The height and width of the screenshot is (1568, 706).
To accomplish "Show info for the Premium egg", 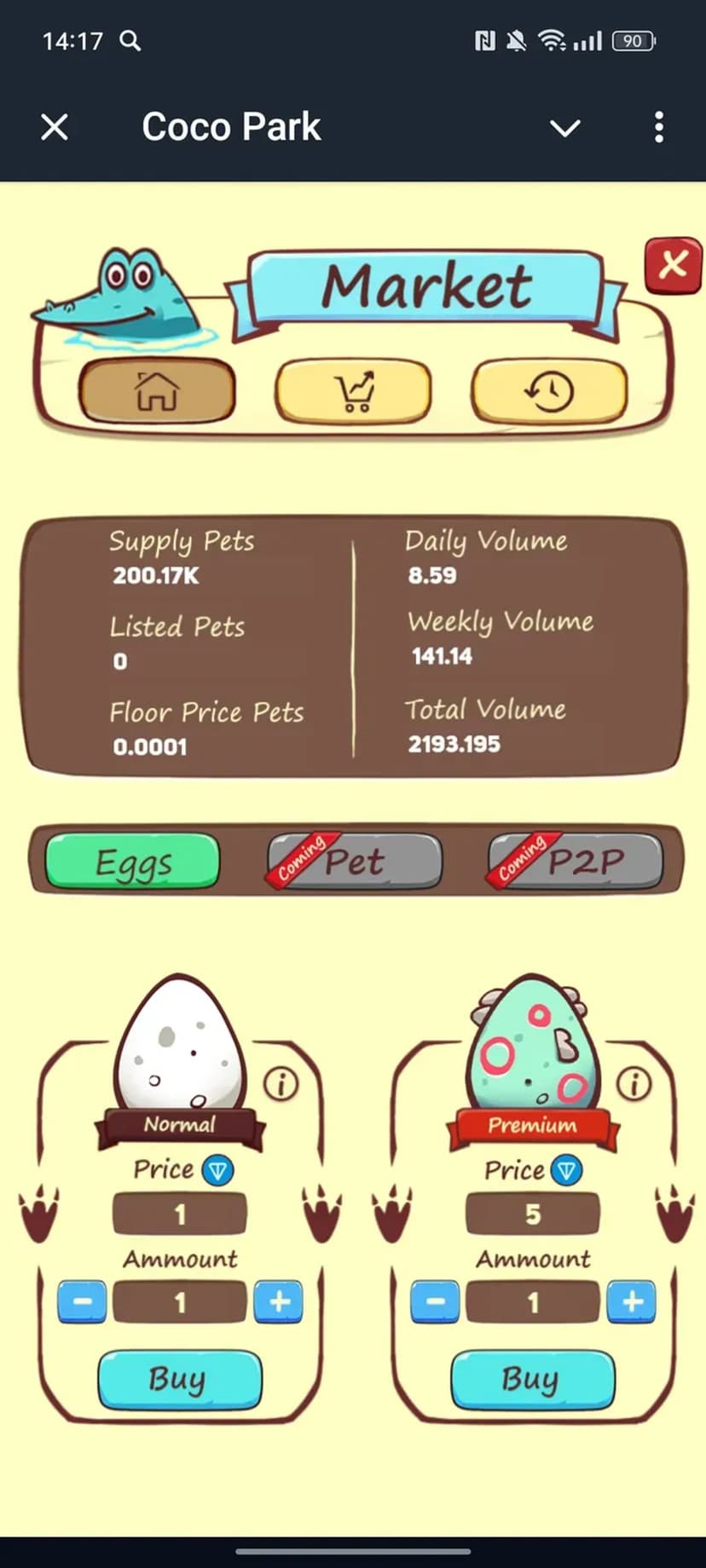I will (634, 1084).
